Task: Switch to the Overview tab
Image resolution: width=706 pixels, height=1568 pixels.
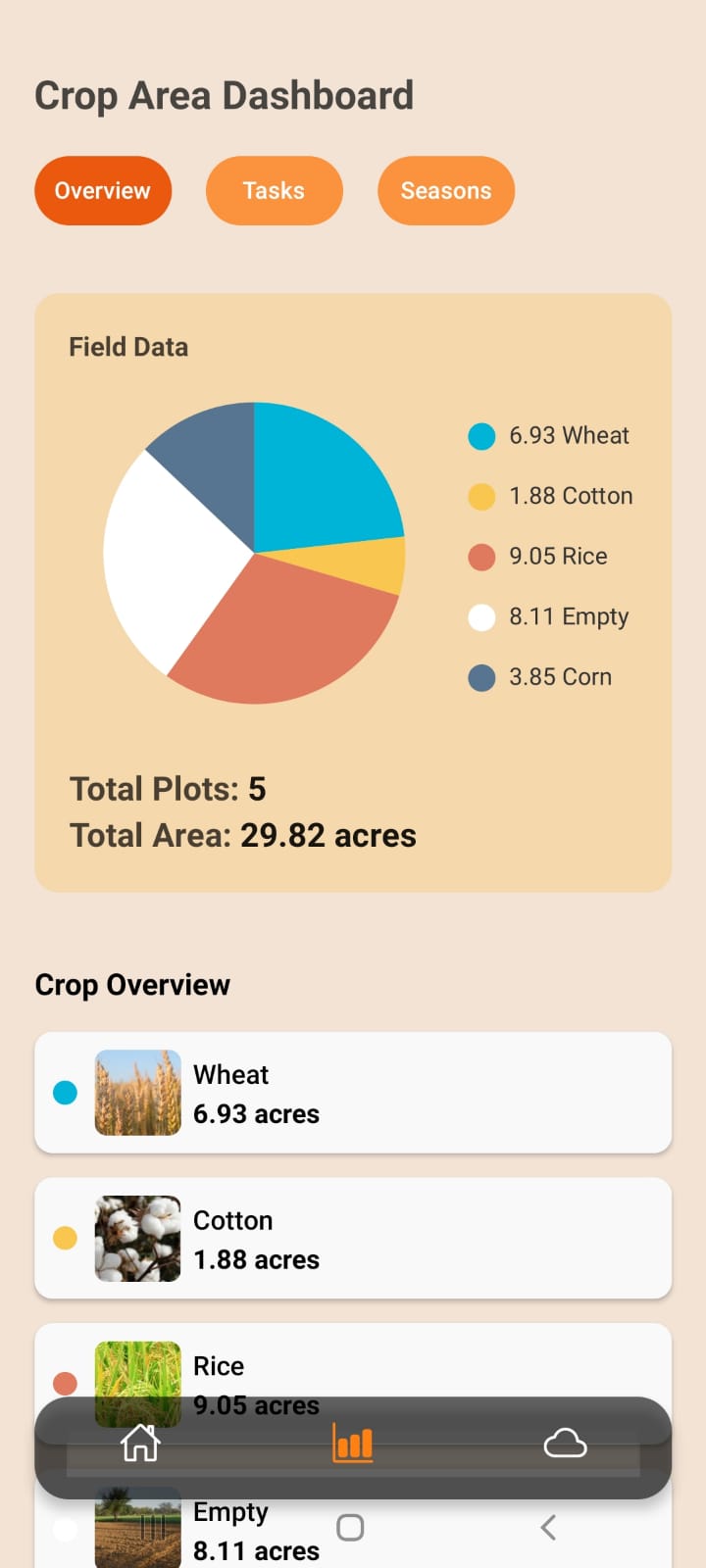Action: tap(103, 190)
